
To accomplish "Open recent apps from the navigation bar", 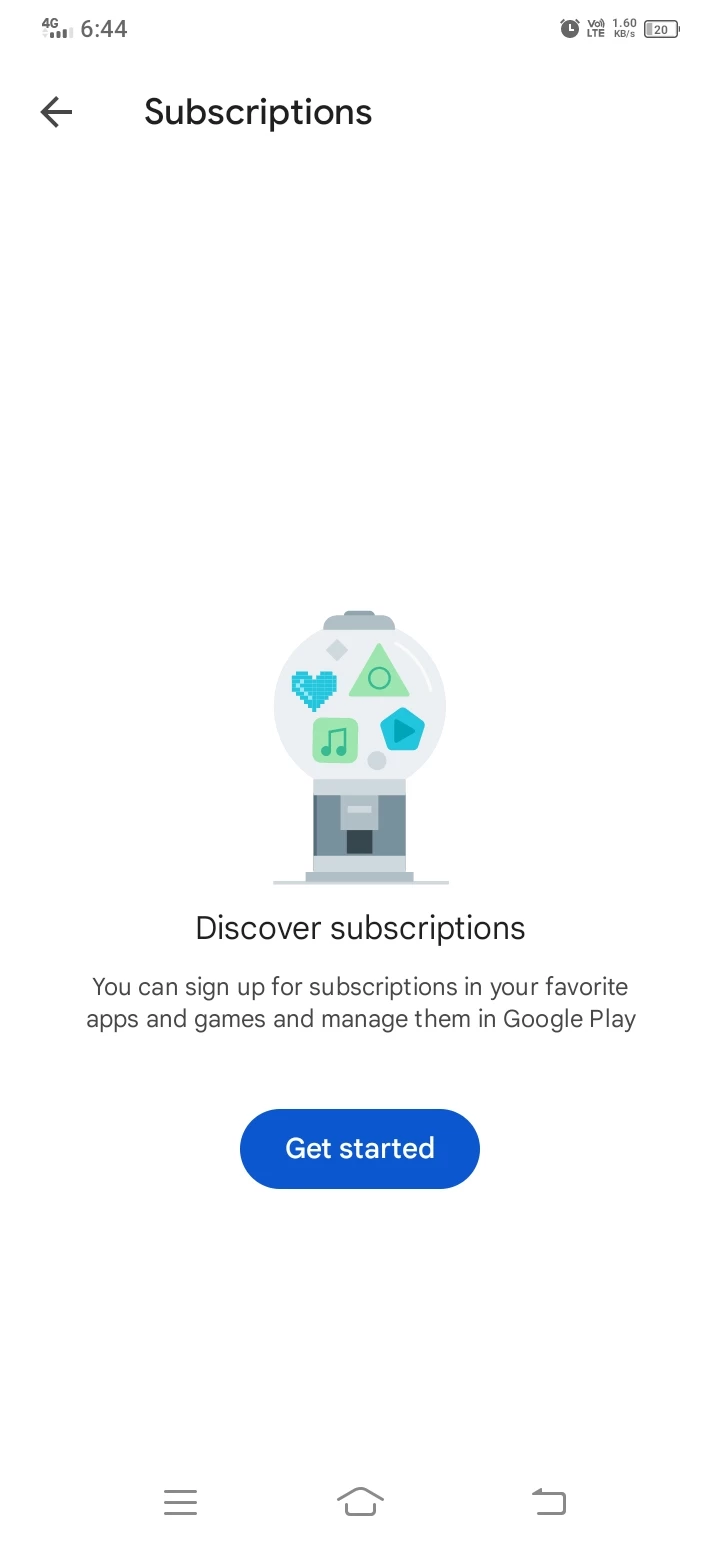I will (x=180, y=1502).
